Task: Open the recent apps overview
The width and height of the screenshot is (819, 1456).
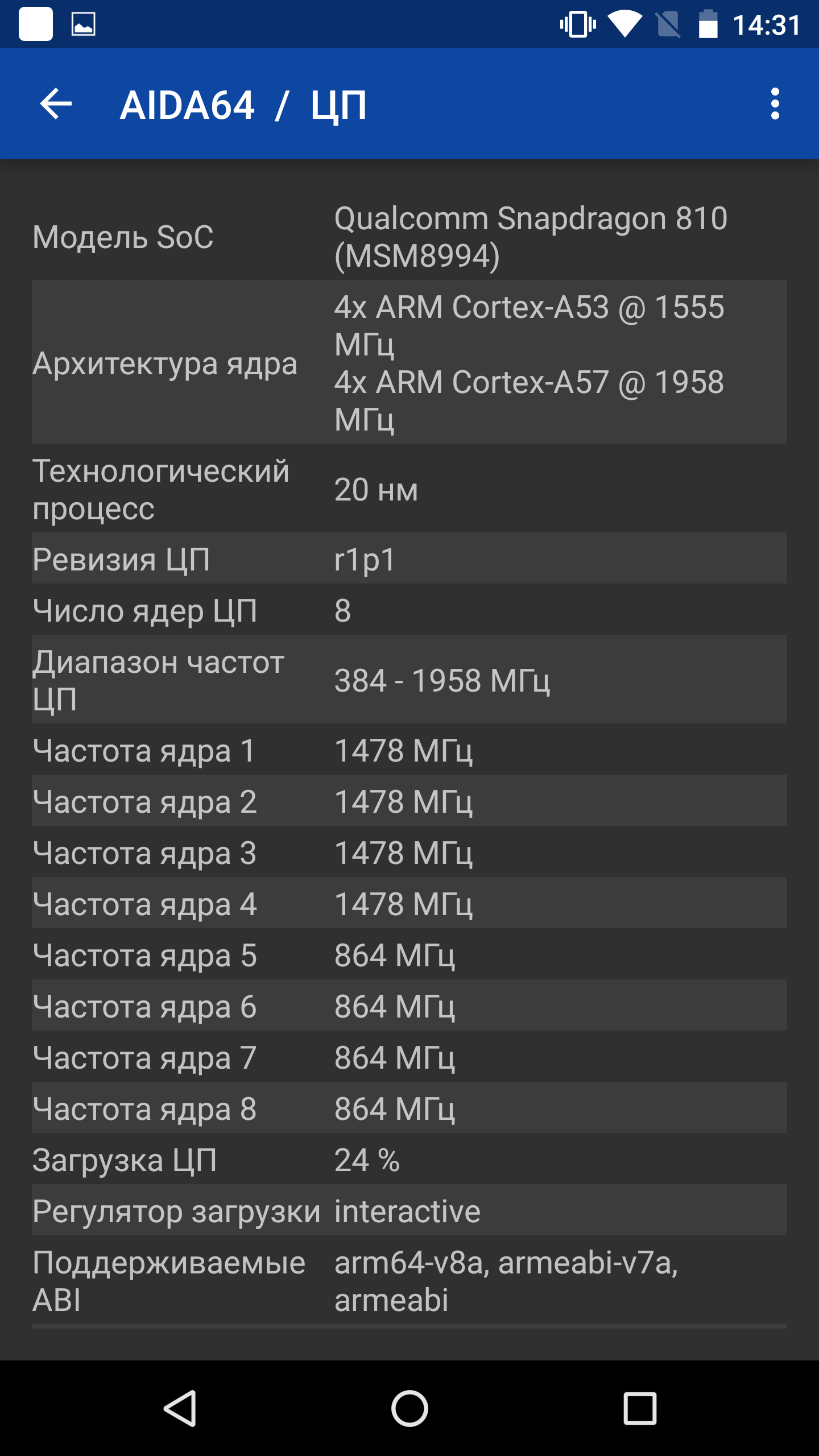Action: 640,1409
